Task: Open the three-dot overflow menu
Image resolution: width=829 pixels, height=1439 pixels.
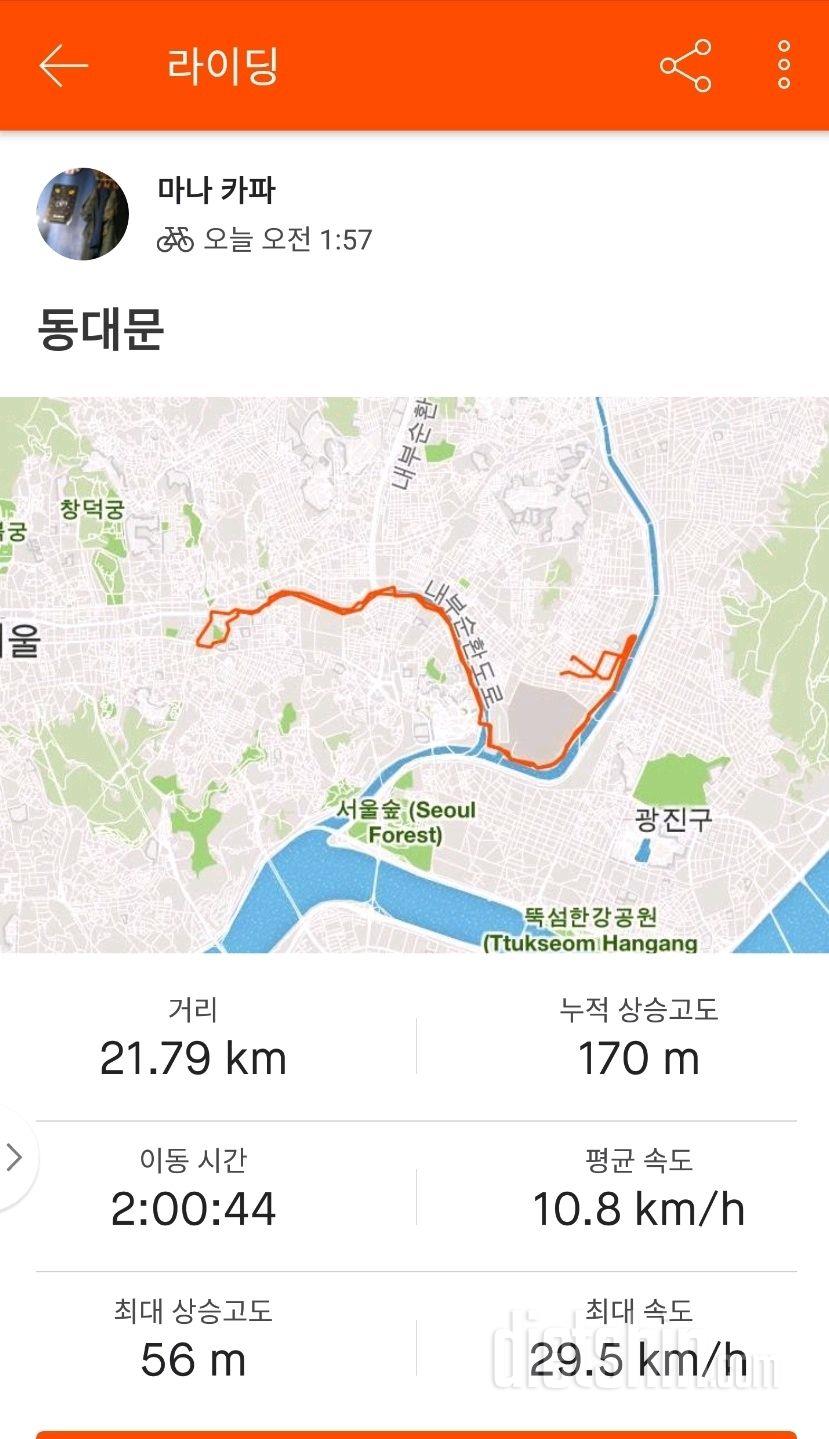Action: [784, 66]
